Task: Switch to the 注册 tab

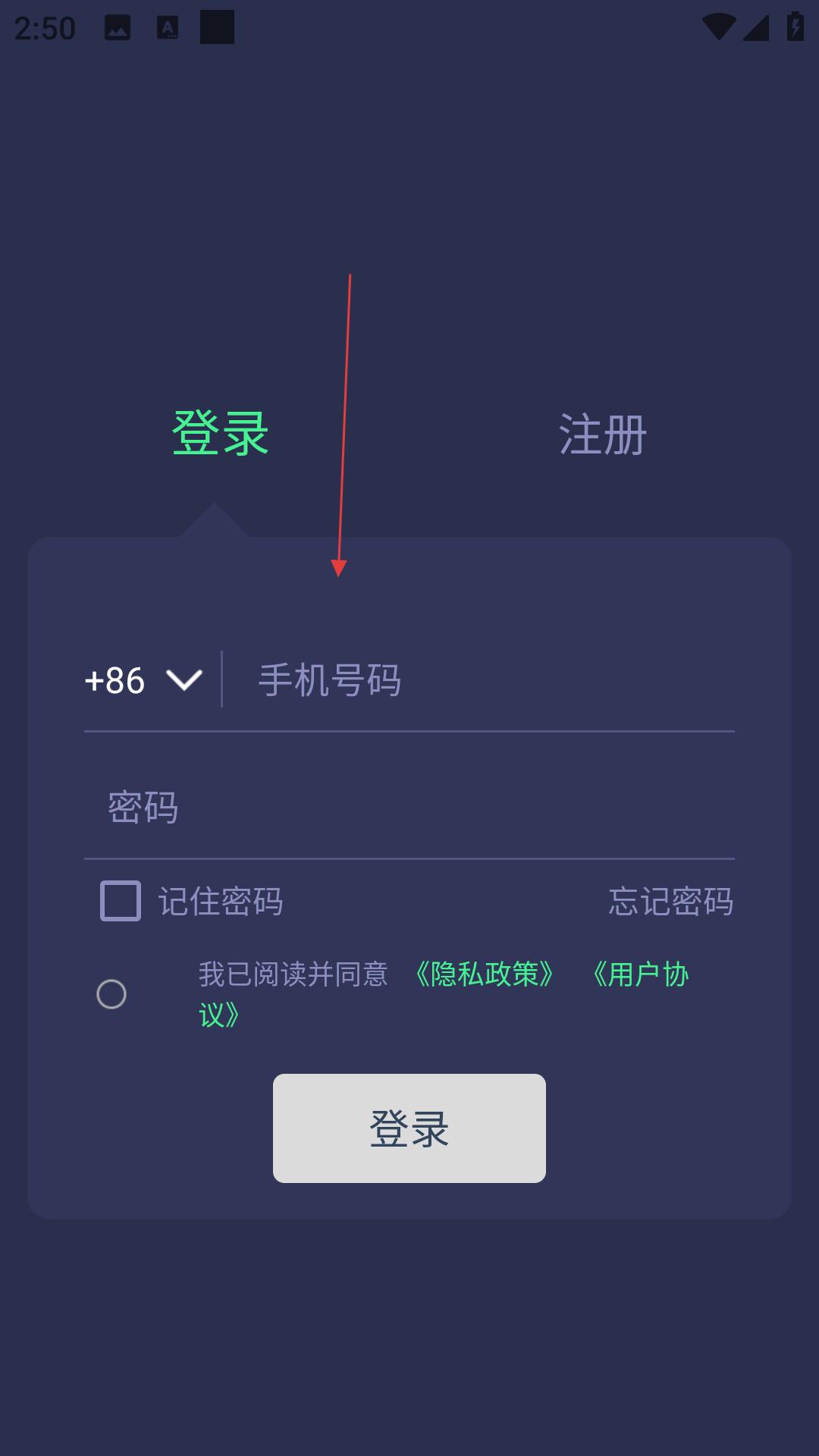Action: (602, 435)
